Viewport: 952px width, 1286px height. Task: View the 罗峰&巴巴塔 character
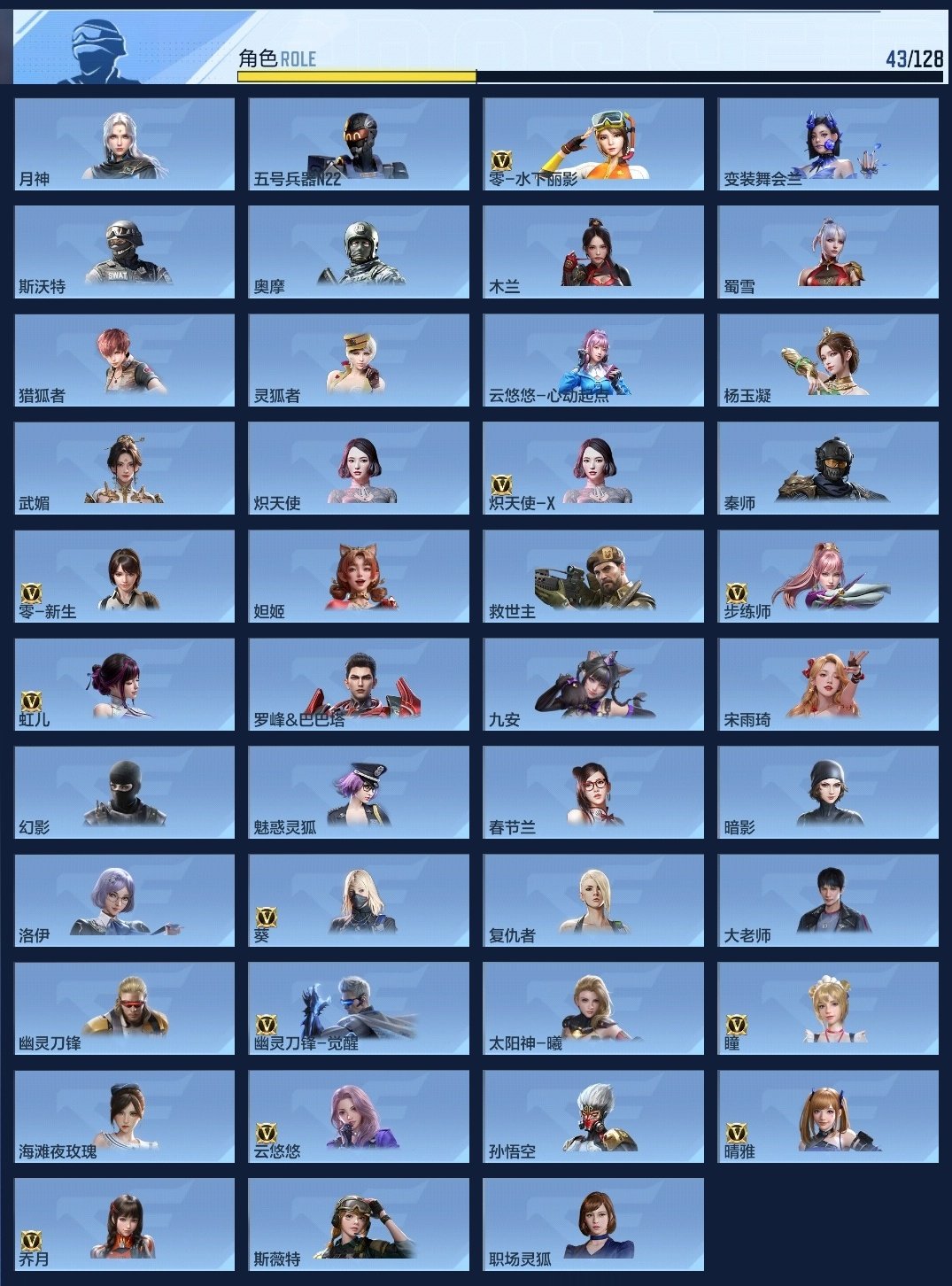click(x=359, y=684)
